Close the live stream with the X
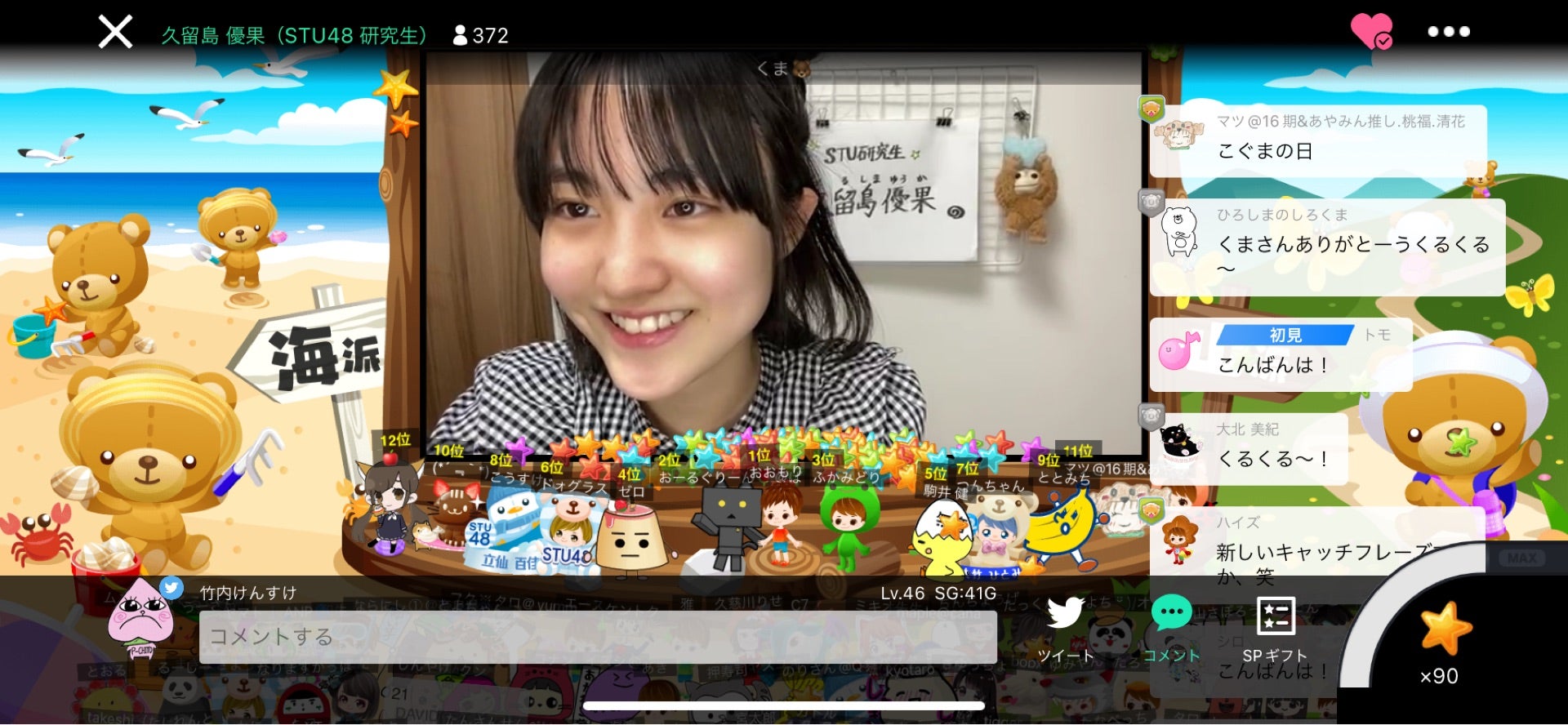The height and width of the screenshot is (725, 1568). click(115, 33)
